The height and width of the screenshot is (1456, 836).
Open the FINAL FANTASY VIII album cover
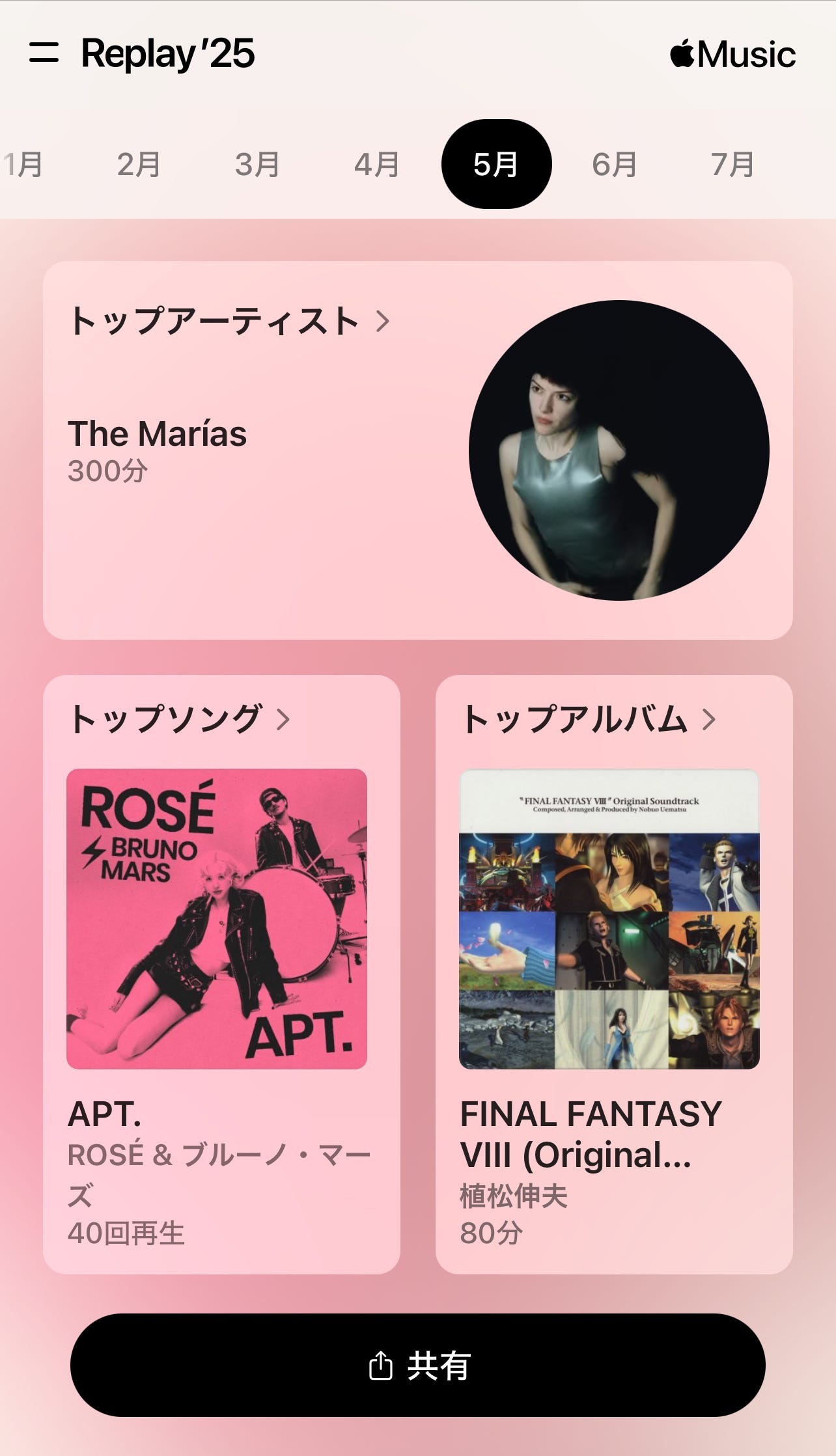[x=609, y=919]
